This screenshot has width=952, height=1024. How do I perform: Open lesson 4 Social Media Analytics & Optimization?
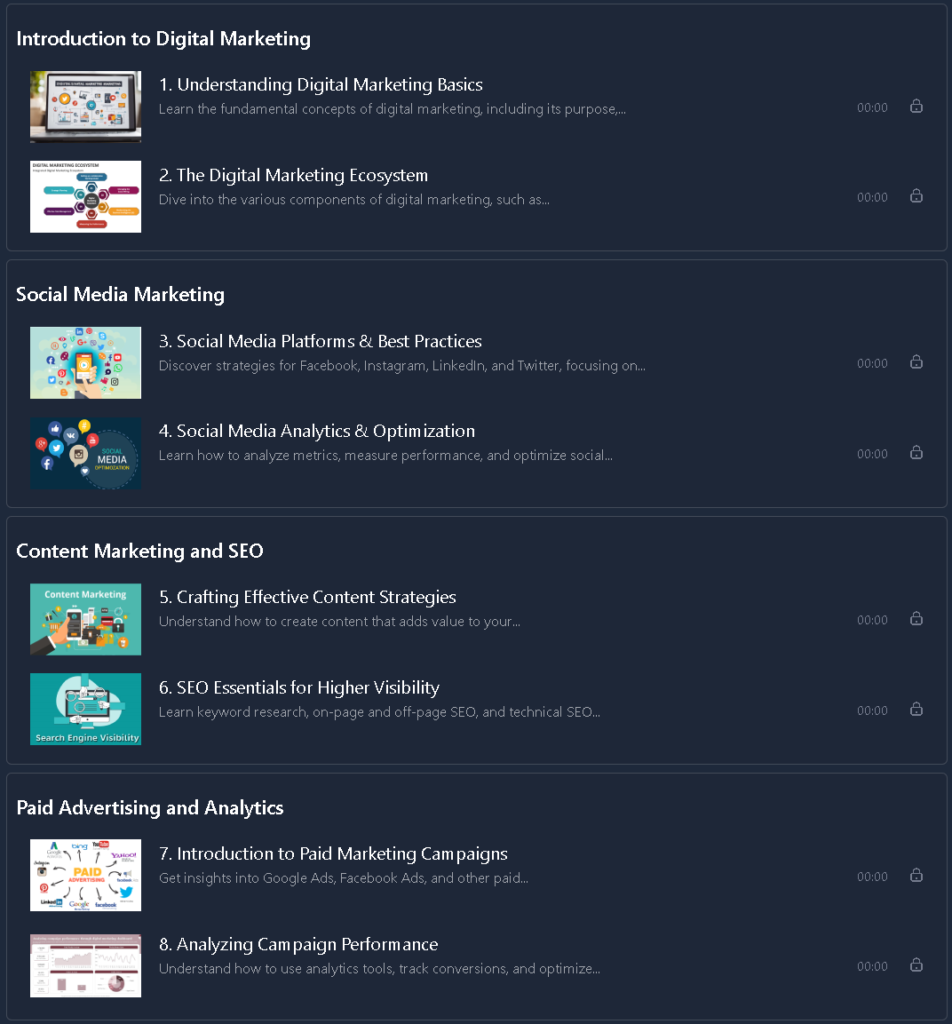(x=317, y=431)
